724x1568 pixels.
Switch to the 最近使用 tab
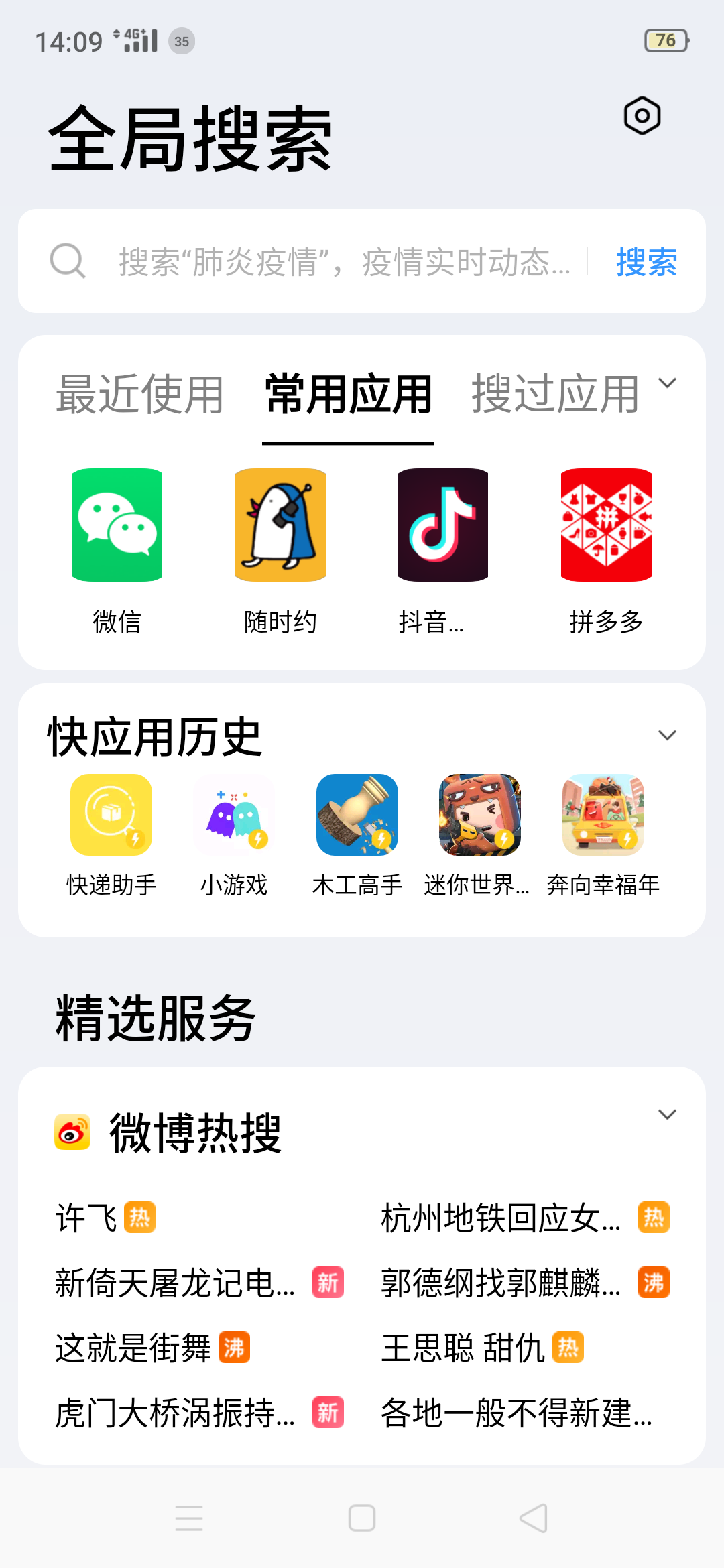pos(139,395)
